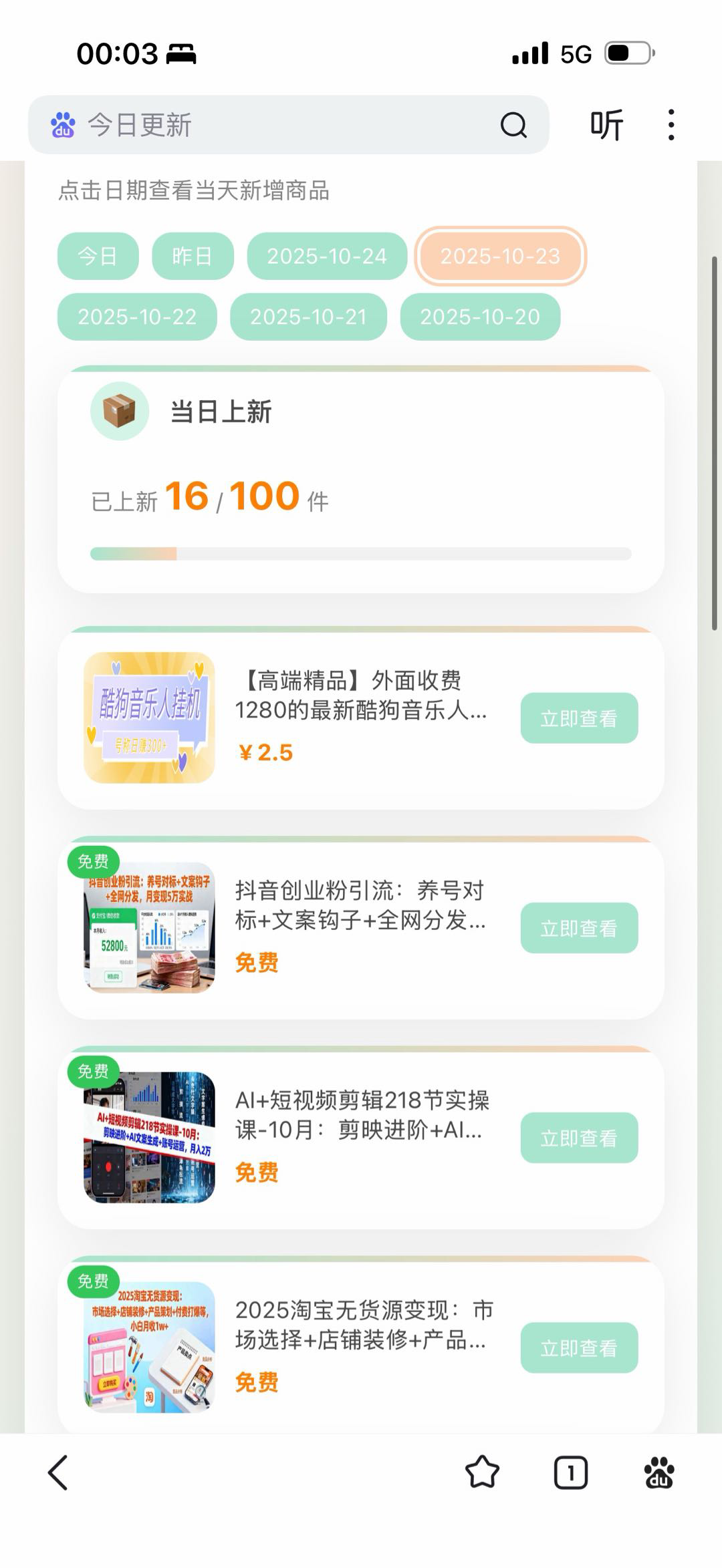Tap 立即查看 for 2025淘宝无货源变现
Viewport: 722px width, 1568px height.
pyautogui.click(x=579, y=1348)
